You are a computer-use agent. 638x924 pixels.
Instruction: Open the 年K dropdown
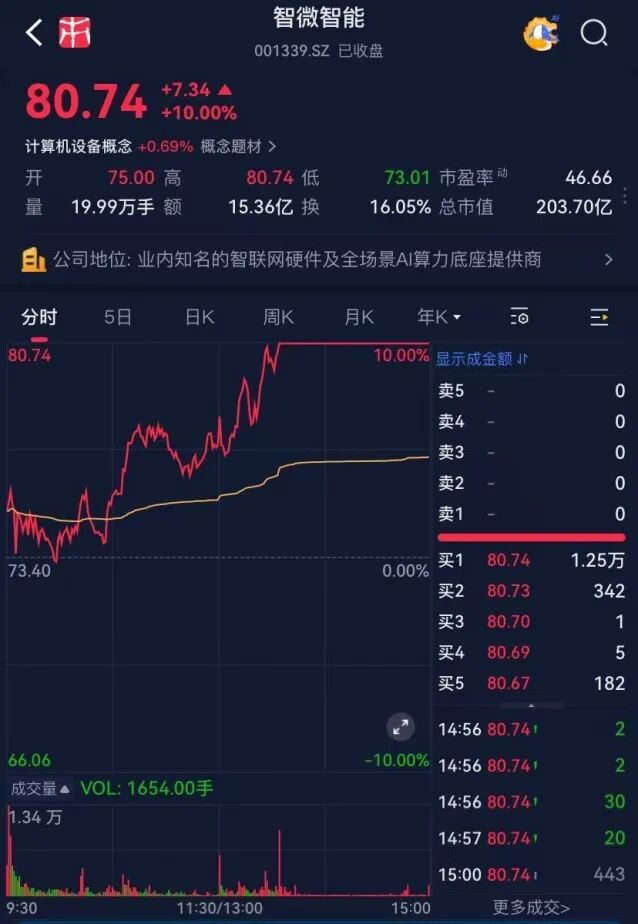(x=439, y=317)
